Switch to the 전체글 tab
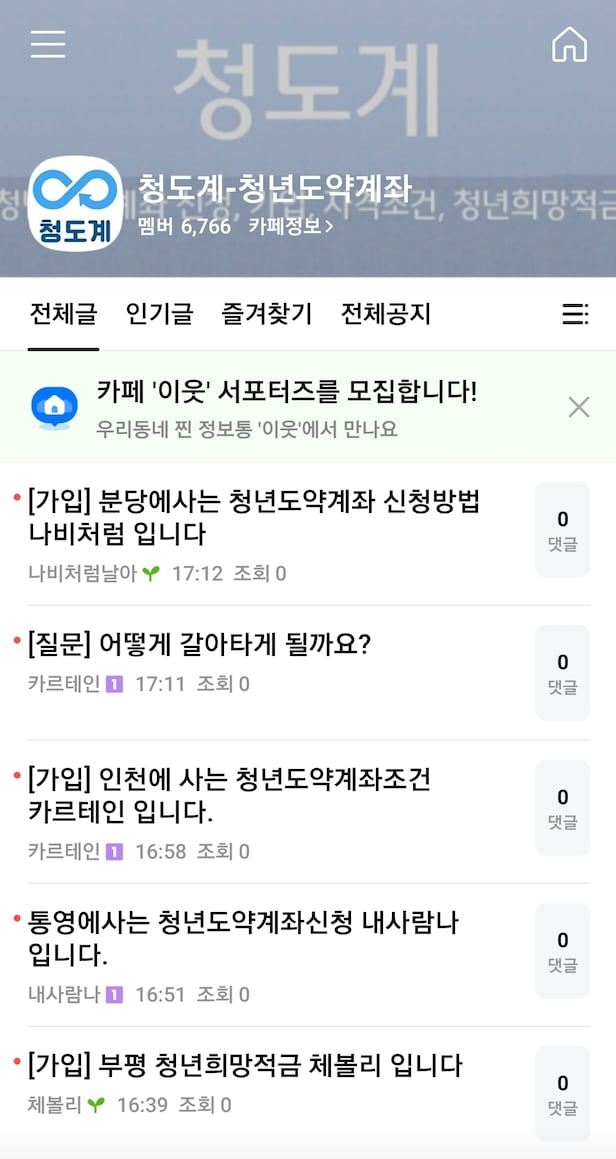The width and height of the screenshot is (616, 1159). [x=63, y=314]
